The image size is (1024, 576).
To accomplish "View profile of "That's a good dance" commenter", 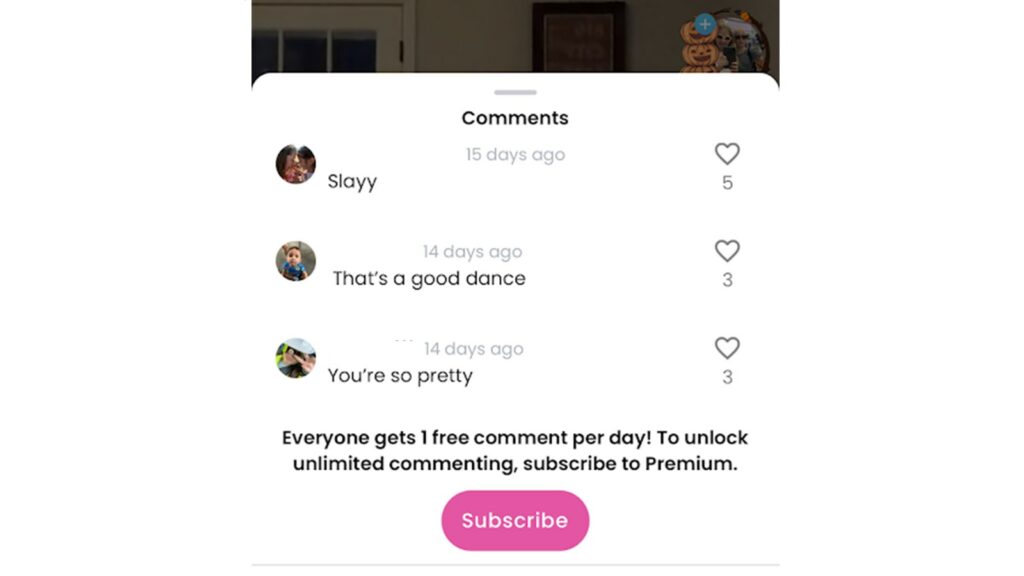I will (296, 261).
